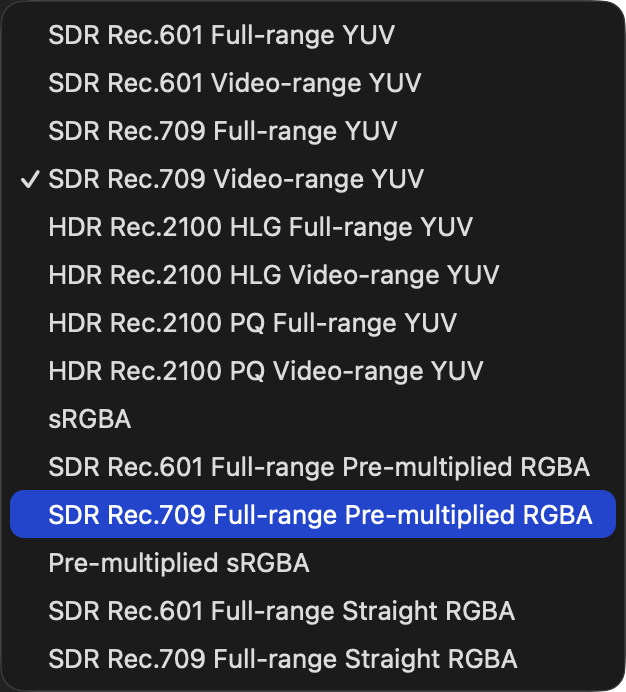626x692 pixels.
Task: Pick Pre-multiplied sRGBA format
Action: (178, 563)
